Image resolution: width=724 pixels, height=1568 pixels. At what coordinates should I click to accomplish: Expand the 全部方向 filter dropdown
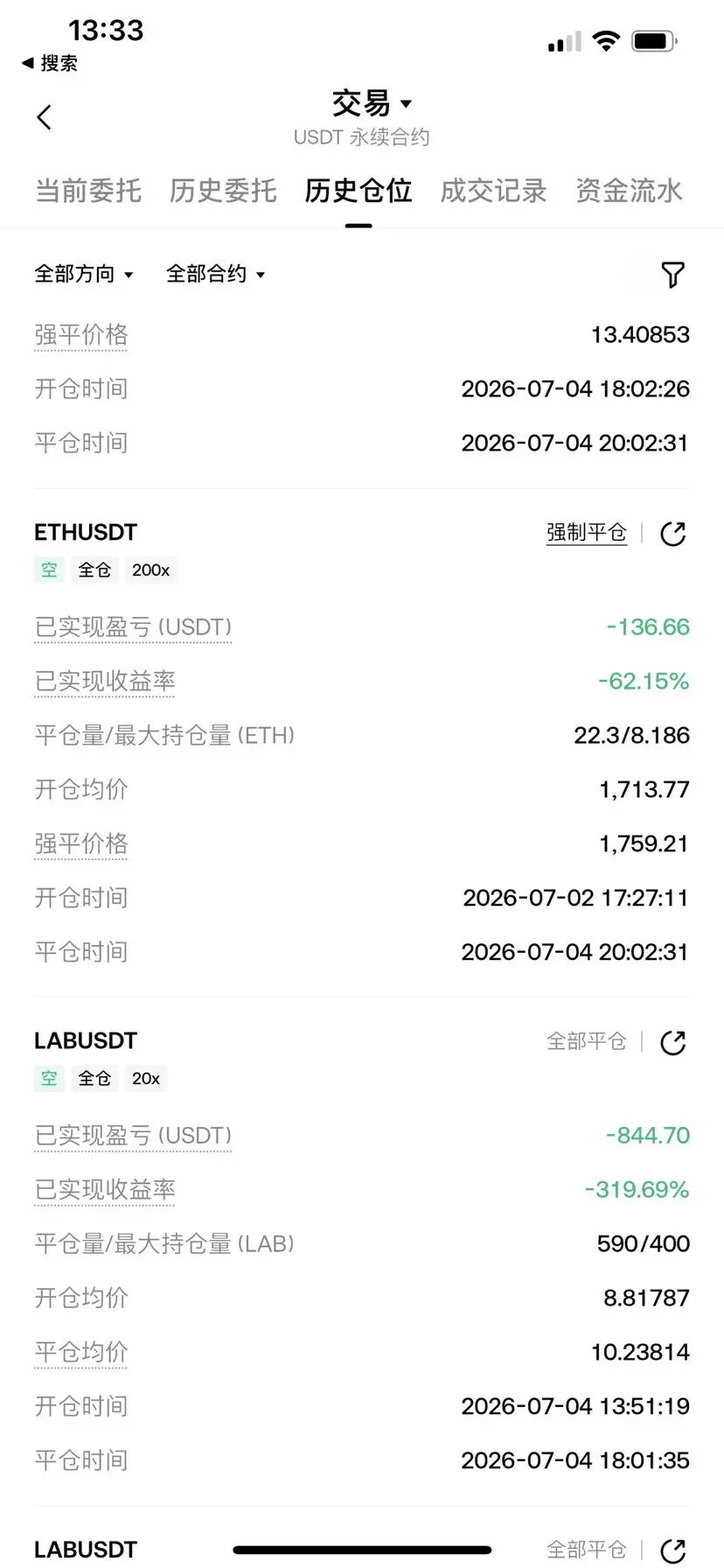[x=84, y=274]
